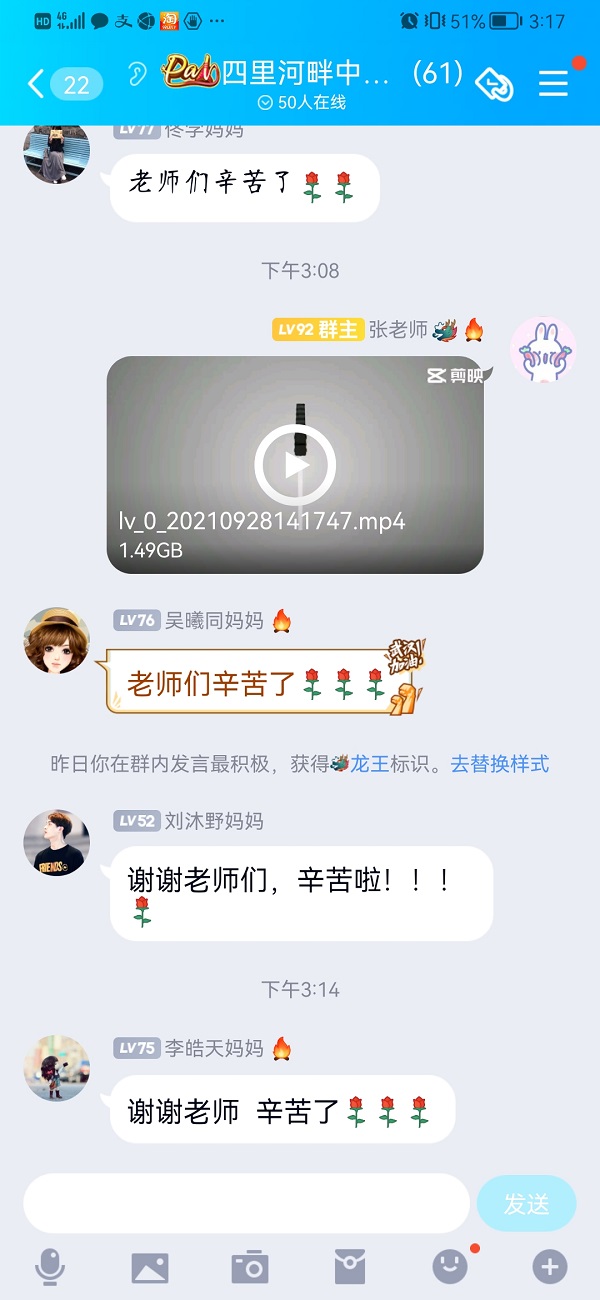Open the camera to take photo

click(x=250, y=1267)
